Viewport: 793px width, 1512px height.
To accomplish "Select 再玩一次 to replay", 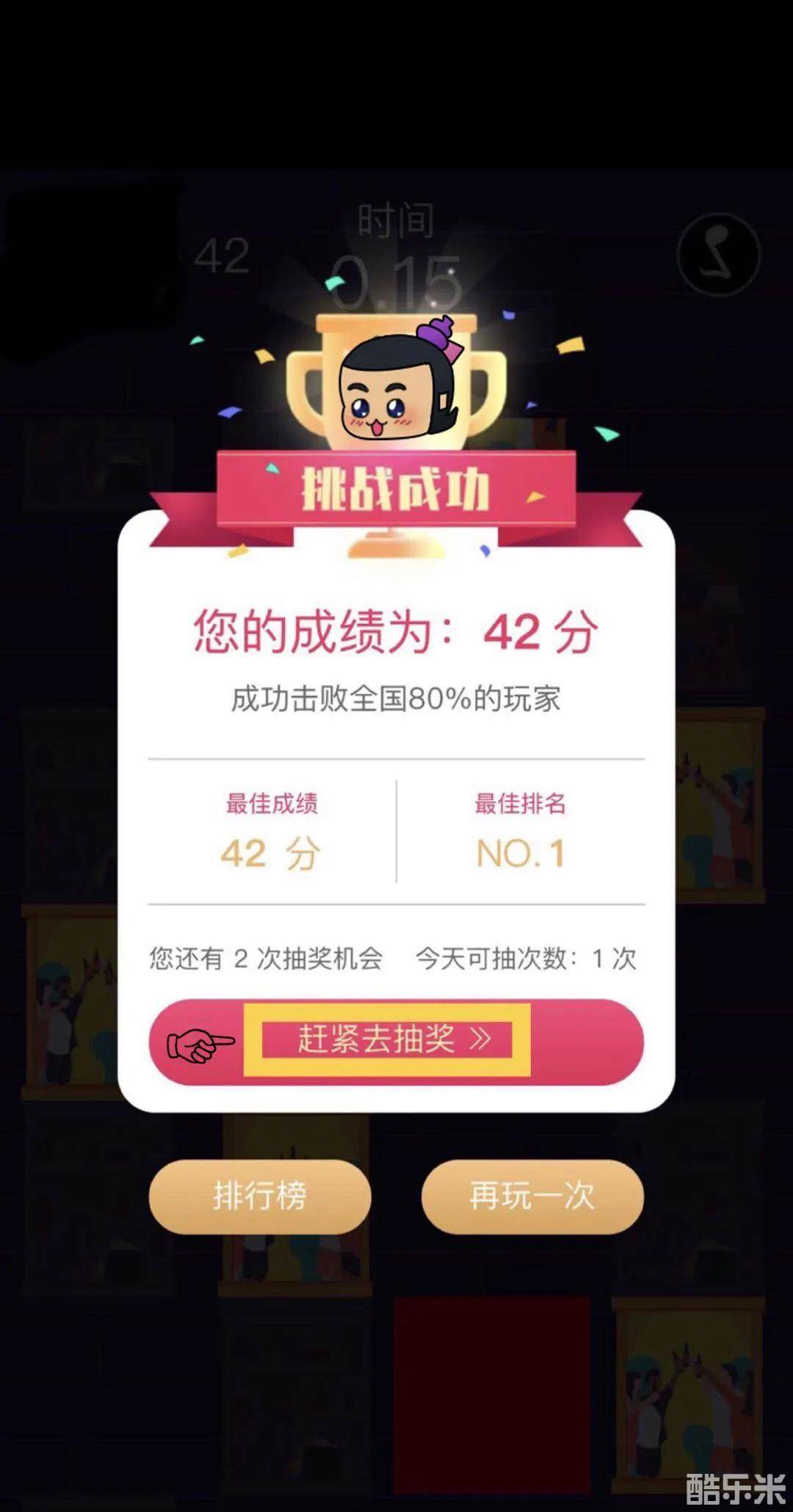I will coord(532,1196).
